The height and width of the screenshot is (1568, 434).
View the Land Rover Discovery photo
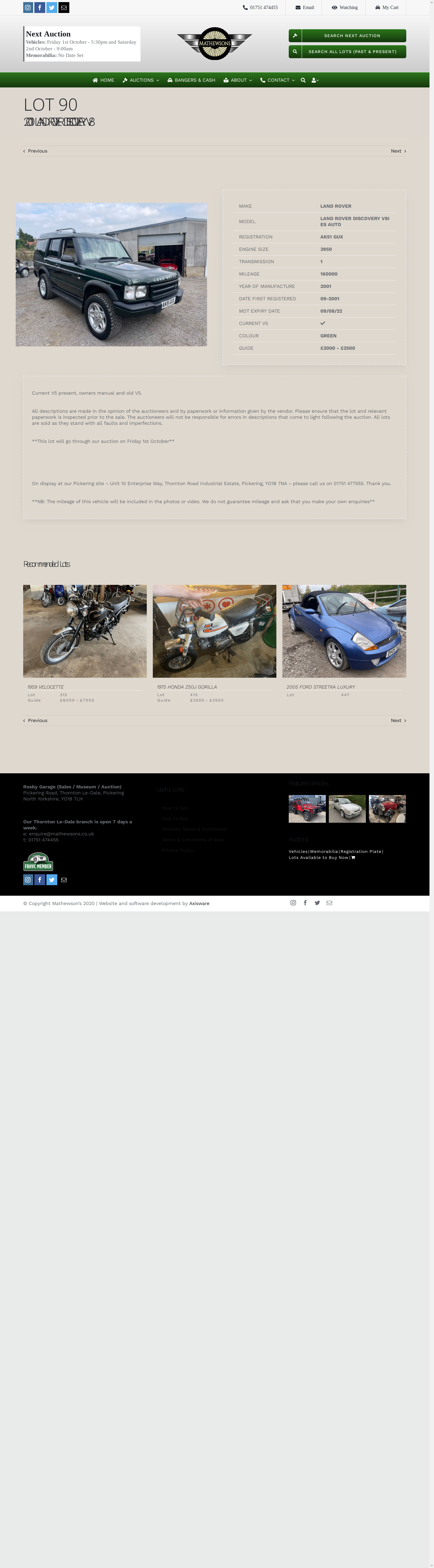click(112, 275)
